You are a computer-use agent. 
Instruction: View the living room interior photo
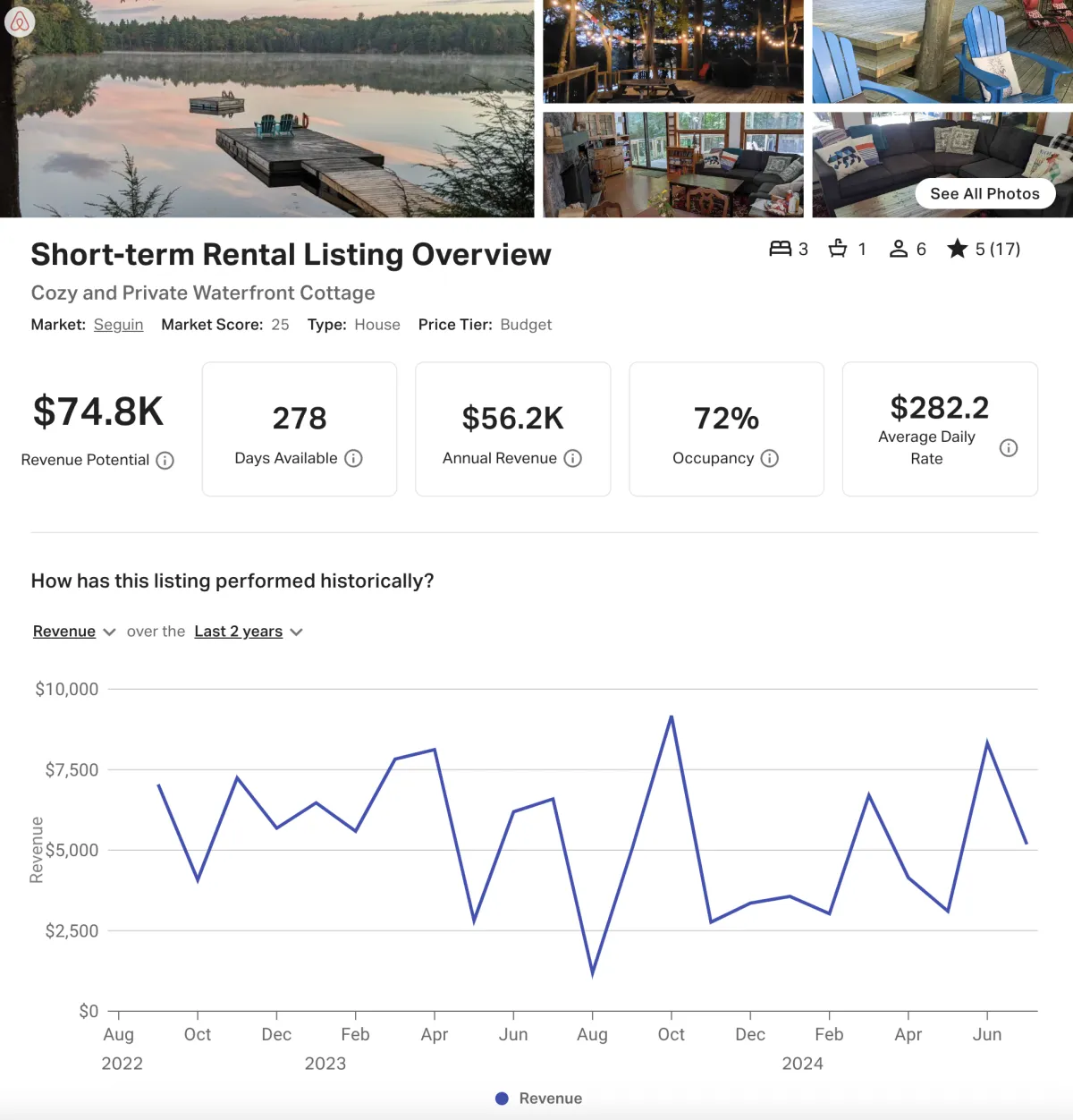[x=672, y=165]
